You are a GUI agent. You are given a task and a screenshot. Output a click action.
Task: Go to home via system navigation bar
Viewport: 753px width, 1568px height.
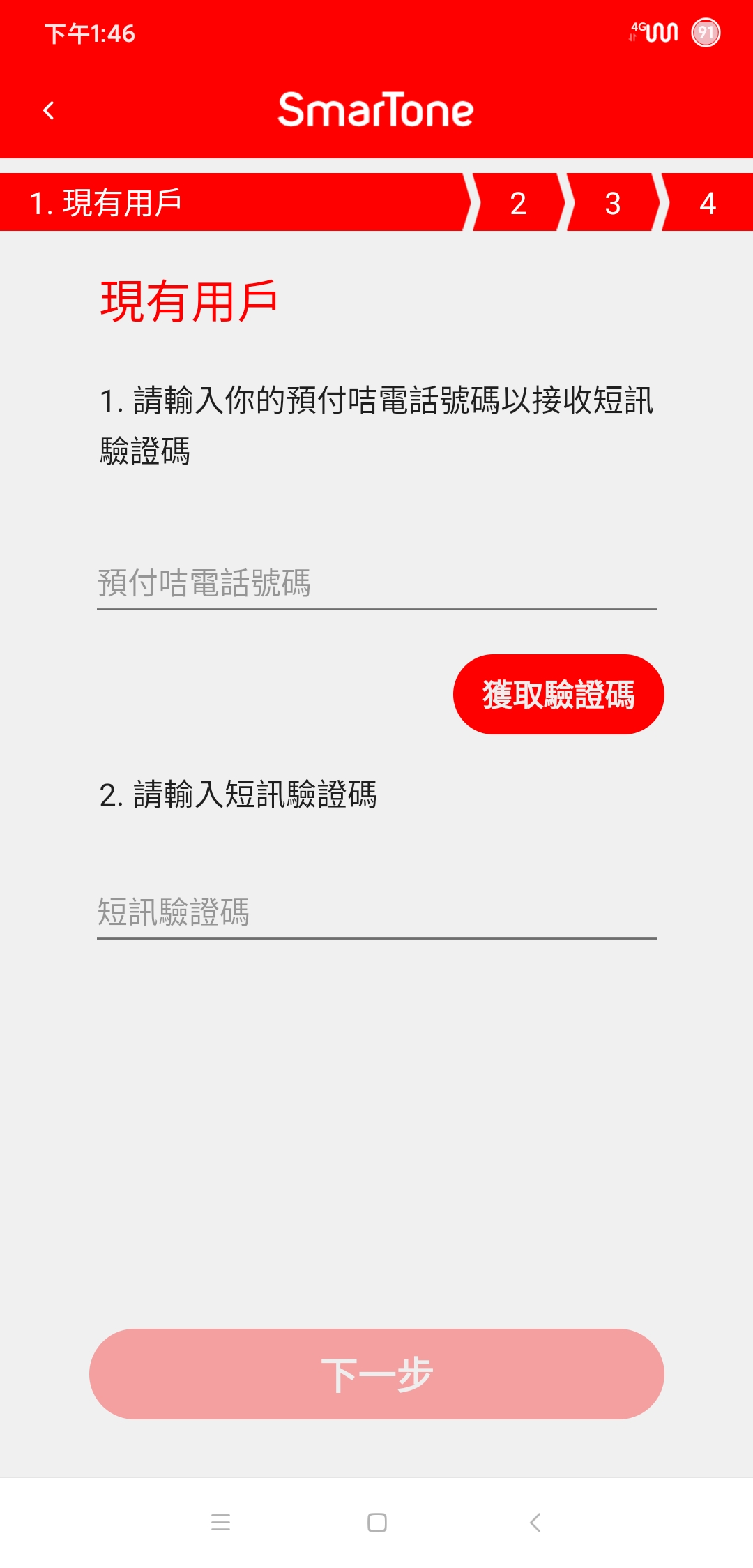[377, 1523]
